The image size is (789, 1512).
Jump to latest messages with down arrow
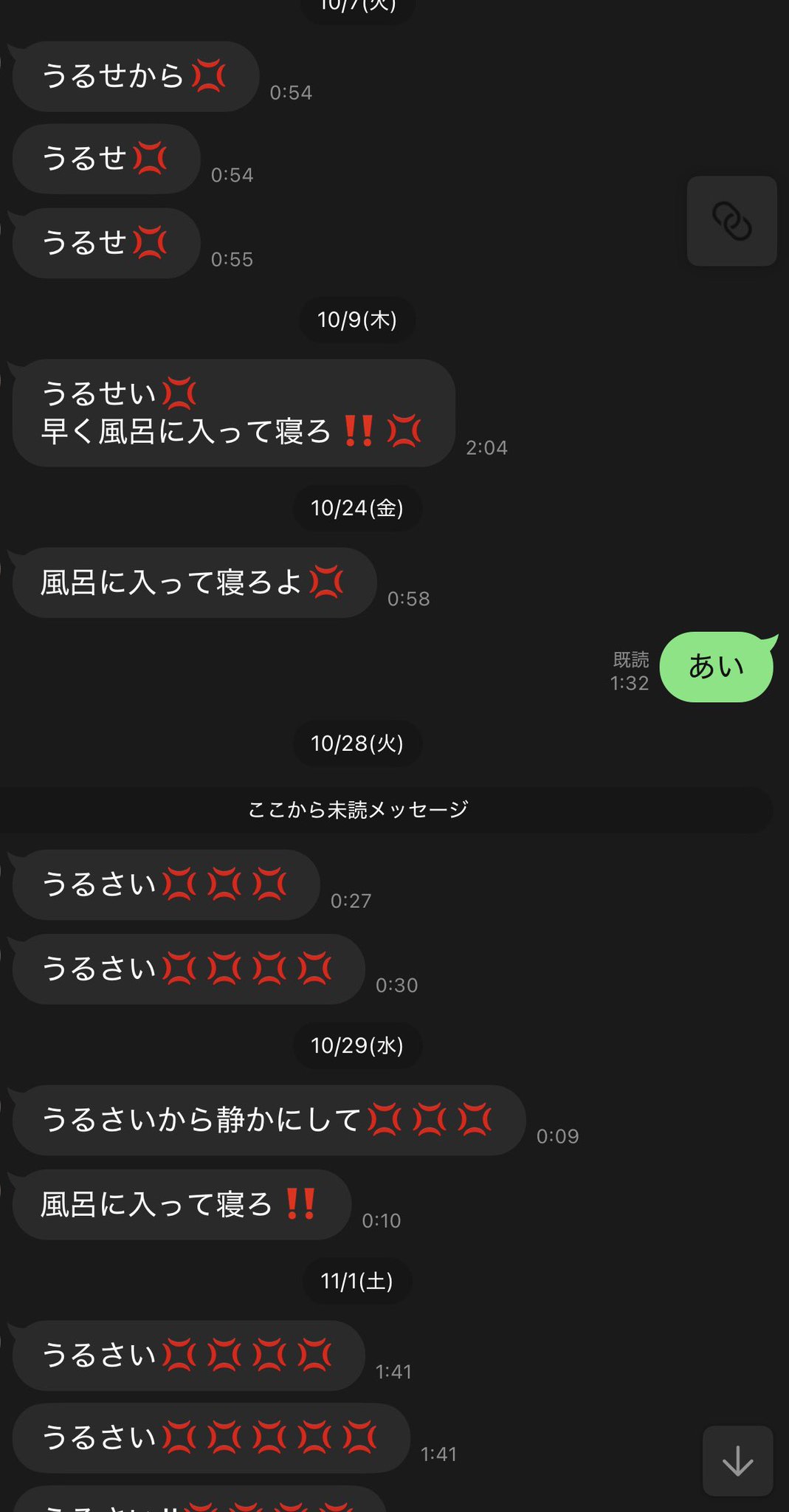737,1460
